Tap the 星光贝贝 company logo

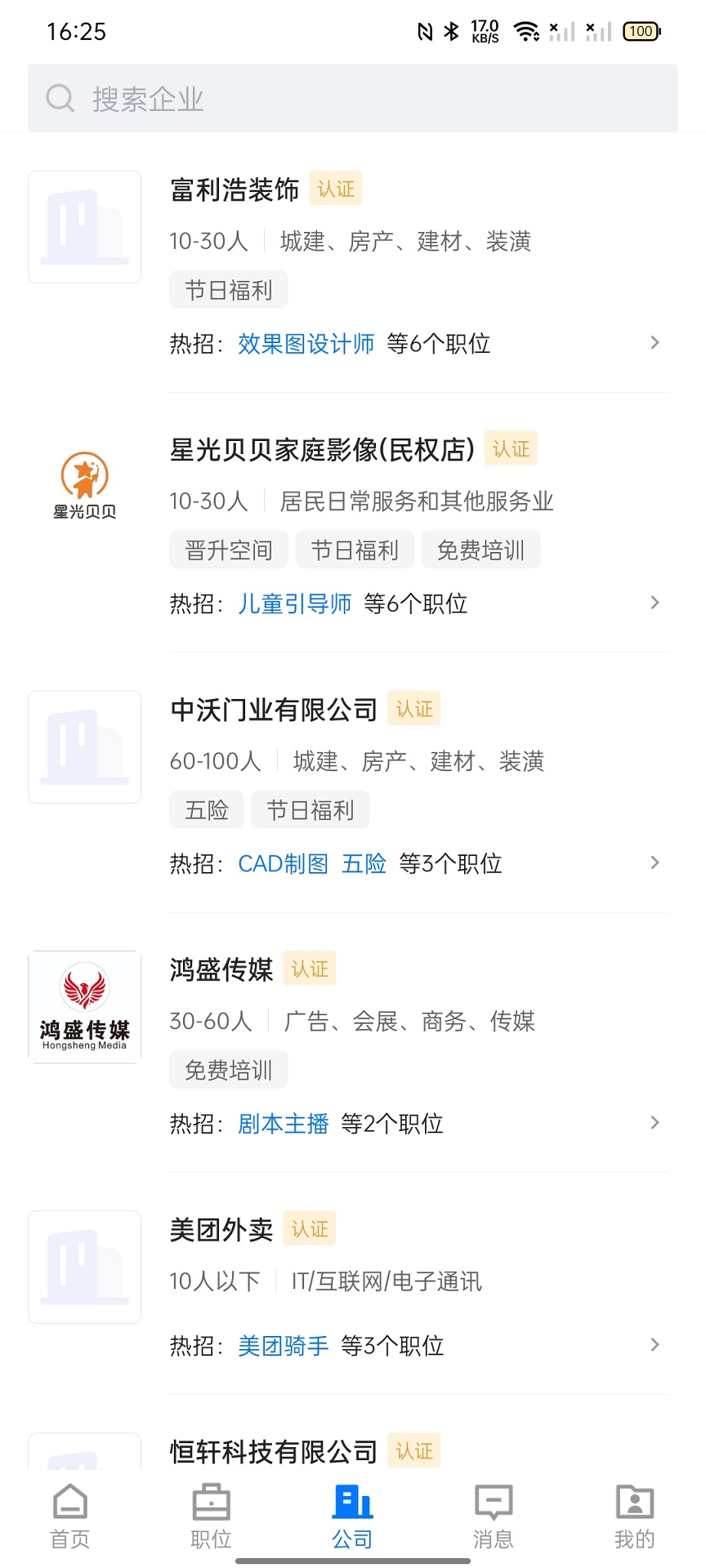(x=84, y=483)
